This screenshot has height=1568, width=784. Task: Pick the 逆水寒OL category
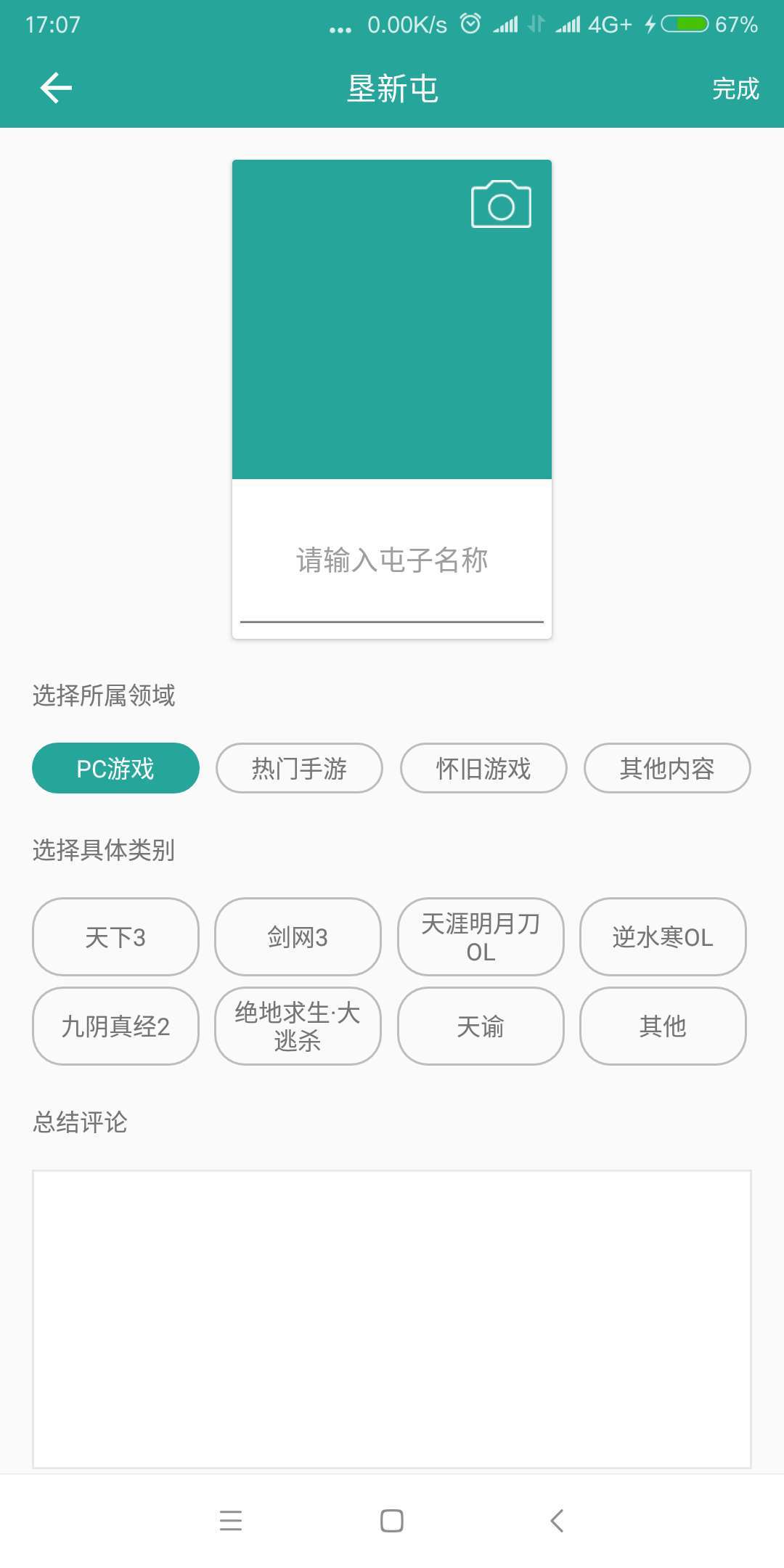[663, 937]
